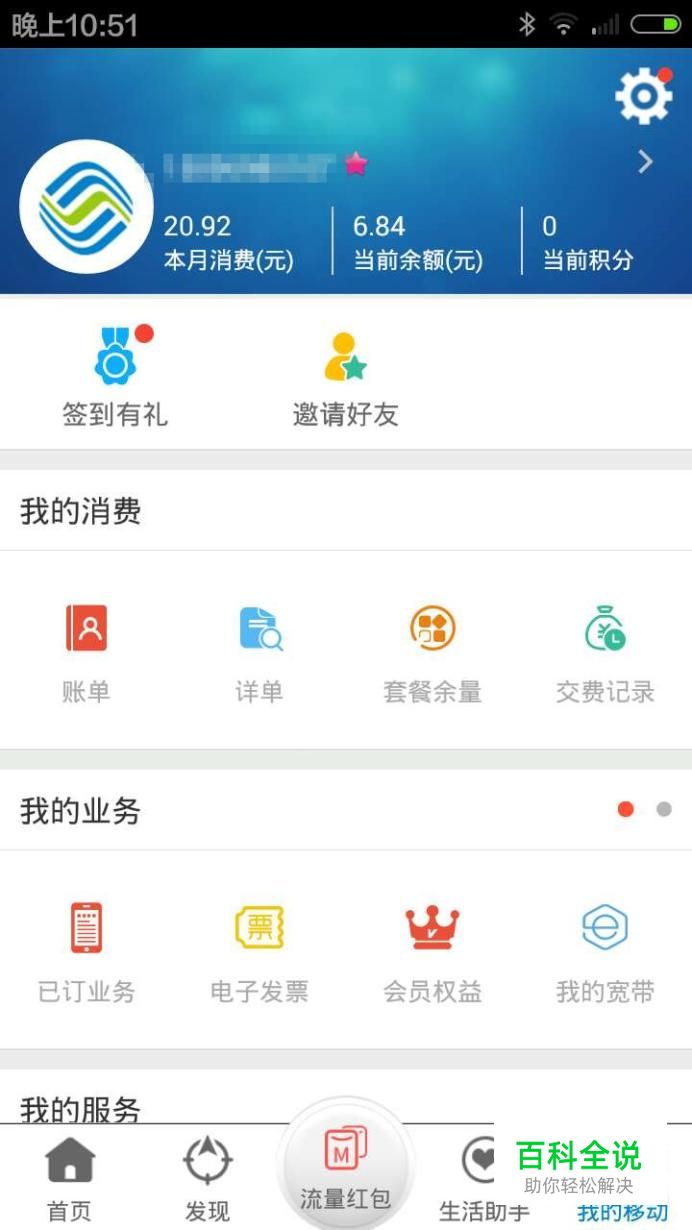Switch to the 发现 tab

point(208,1180)
